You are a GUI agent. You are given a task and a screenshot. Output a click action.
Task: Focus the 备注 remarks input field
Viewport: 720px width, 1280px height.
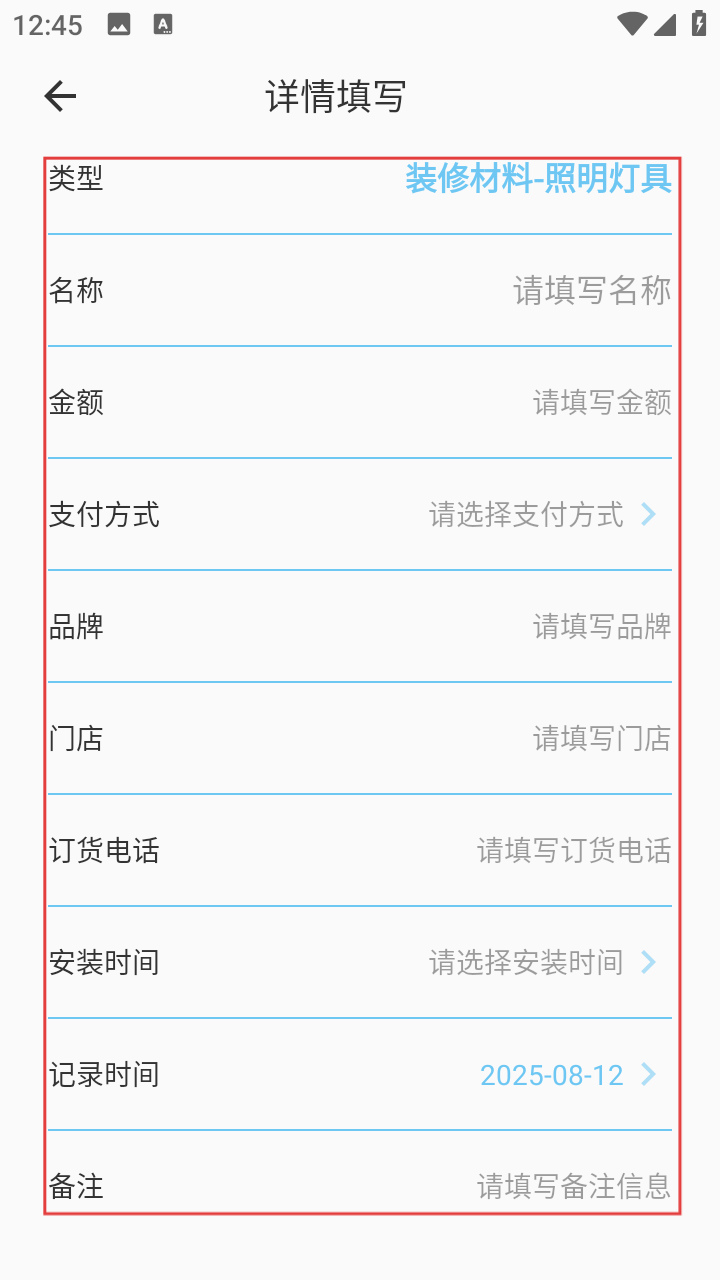tap(573, 1187)
